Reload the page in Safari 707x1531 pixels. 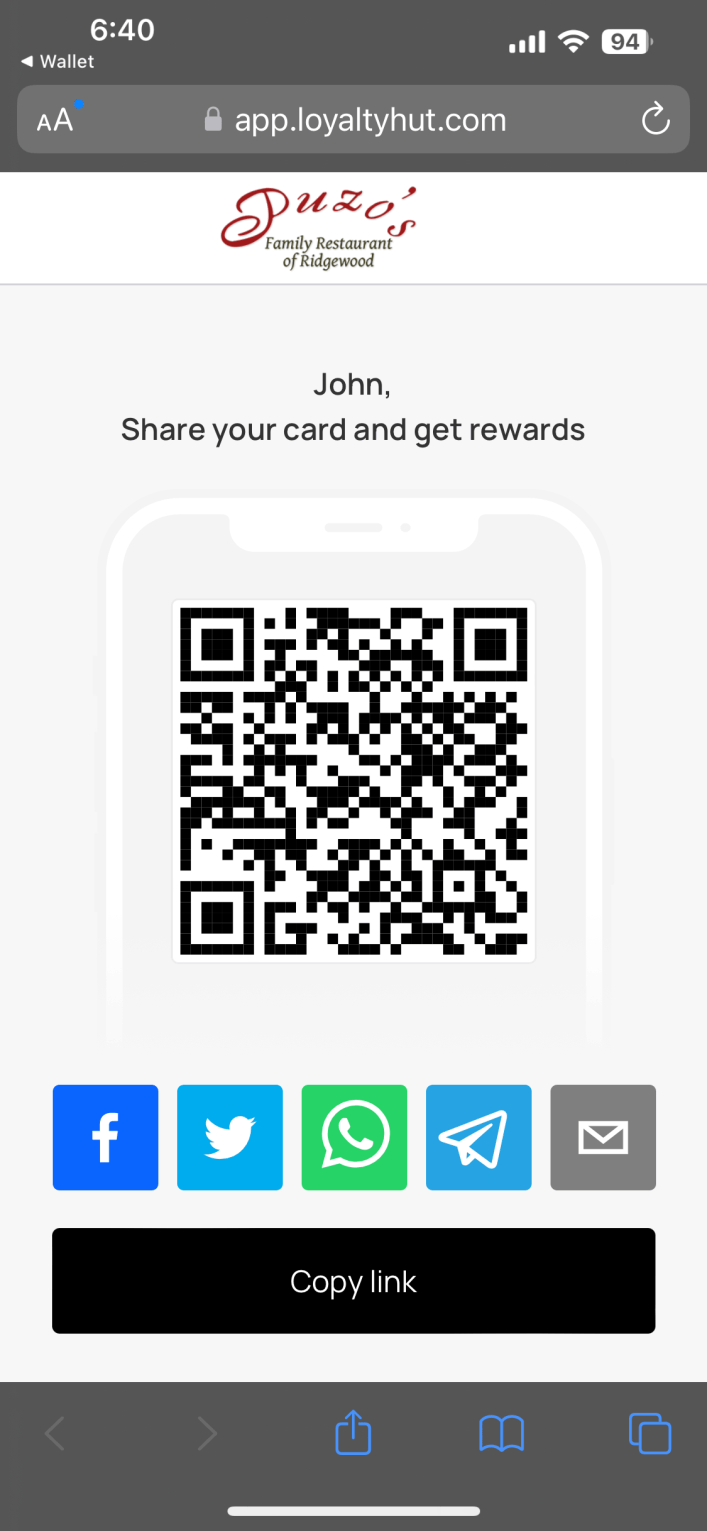(655, 121)
